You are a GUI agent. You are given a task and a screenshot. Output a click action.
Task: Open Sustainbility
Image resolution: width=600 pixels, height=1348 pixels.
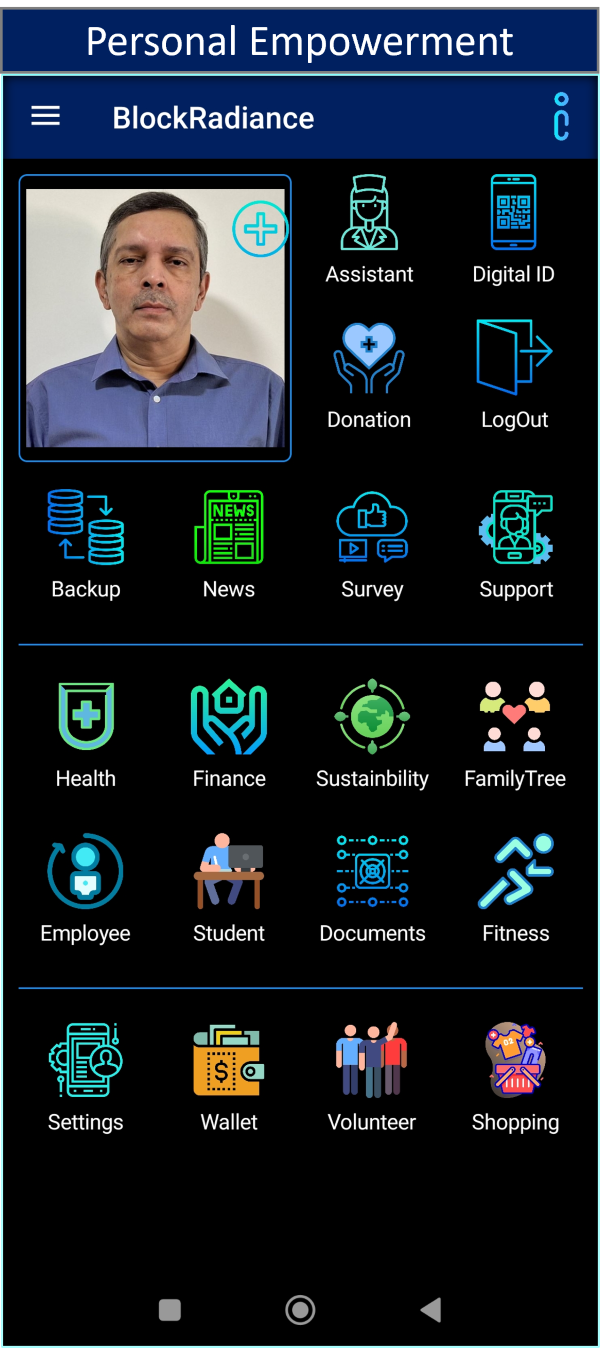pyautogui.click(x=372, y=733)
